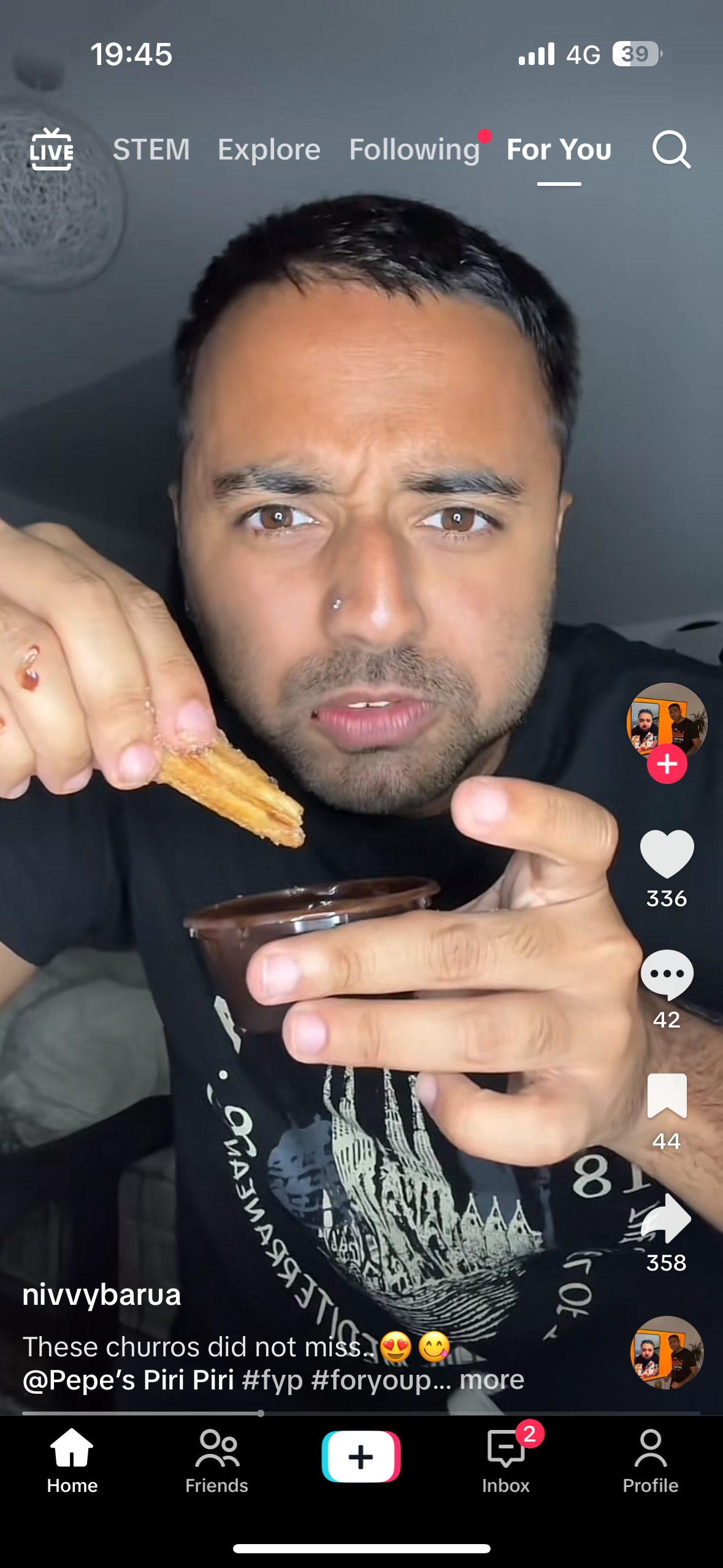Go to the Home tab
Screen dimensions: 723x1568
click(x=72, y=1461)
